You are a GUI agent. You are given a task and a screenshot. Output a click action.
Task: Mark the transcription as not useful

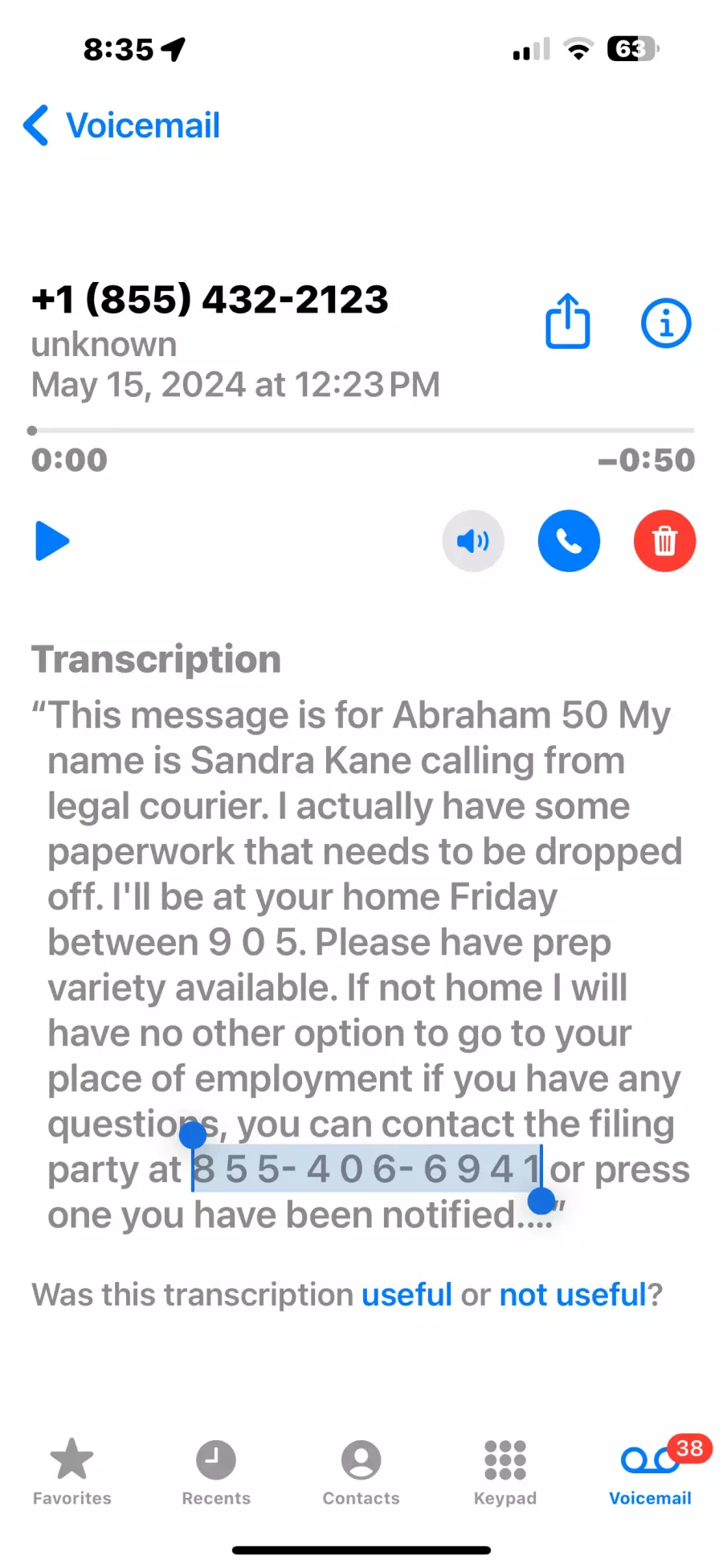(573, 1295)
